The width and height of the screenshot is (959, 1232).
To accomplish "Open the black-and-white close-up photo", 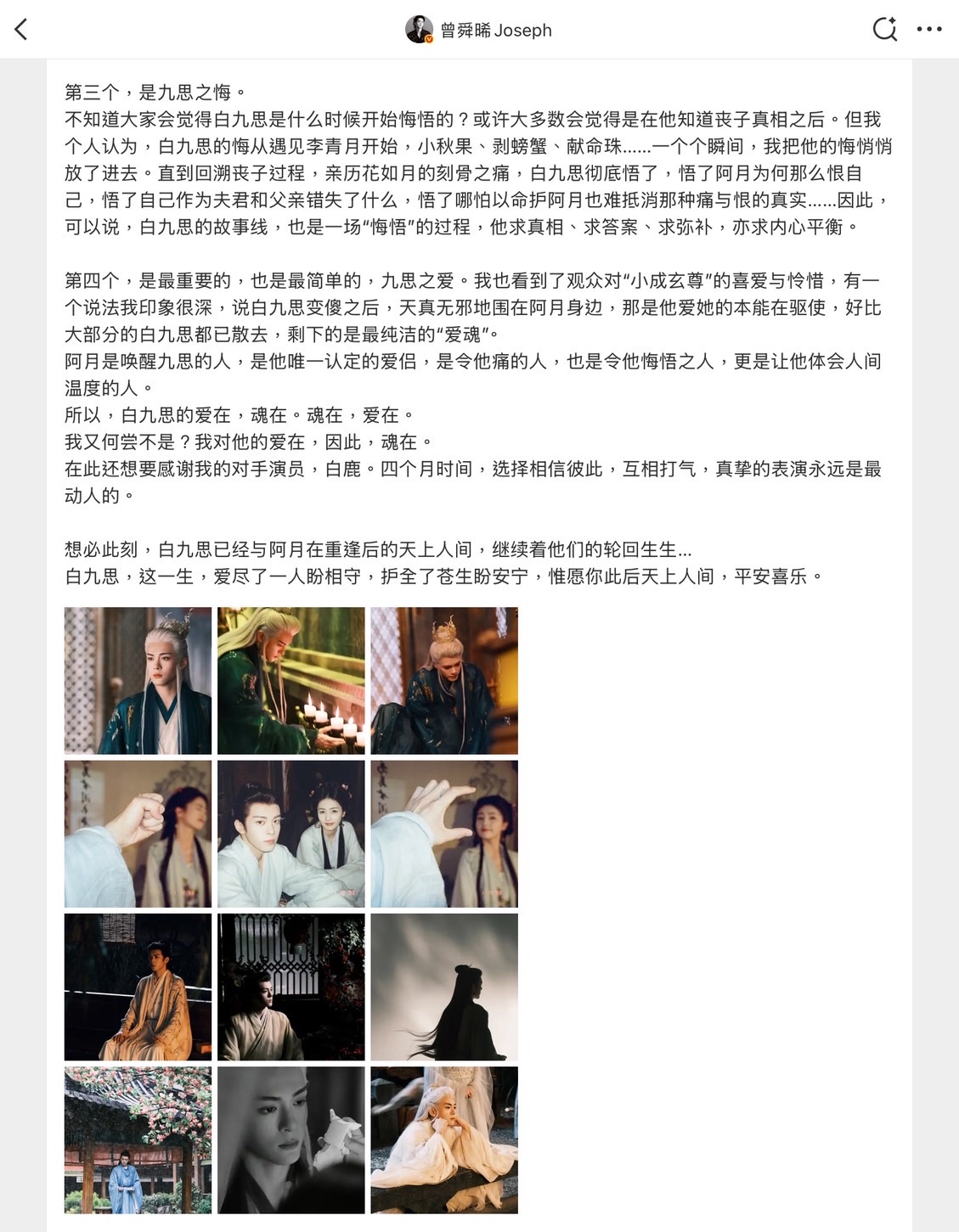I will point(291,1139).
